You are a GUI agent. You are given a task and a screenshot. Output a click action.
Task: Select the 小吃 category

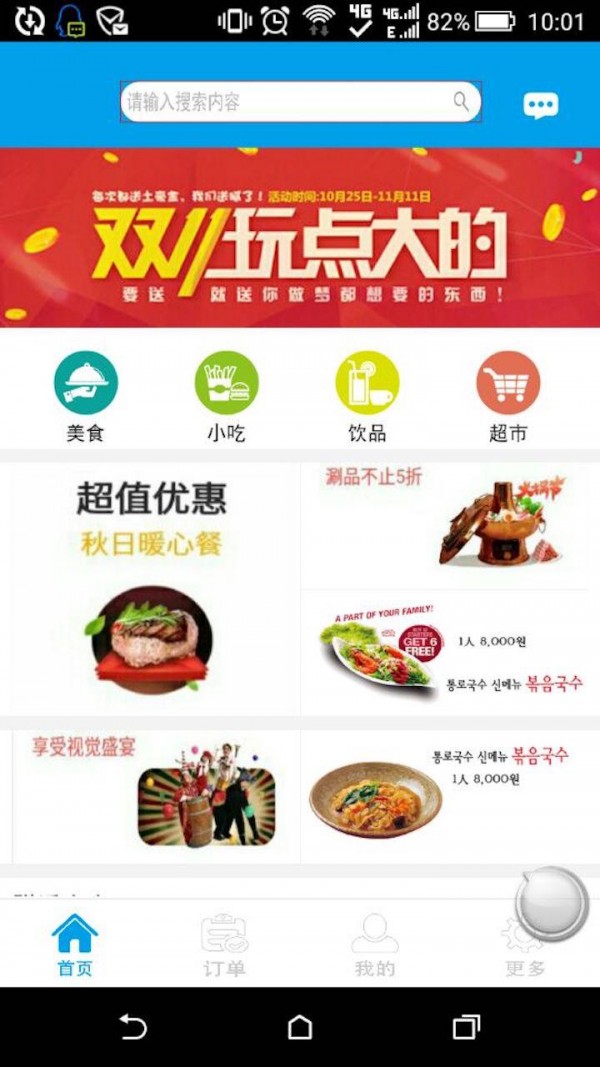pos(227,397)
